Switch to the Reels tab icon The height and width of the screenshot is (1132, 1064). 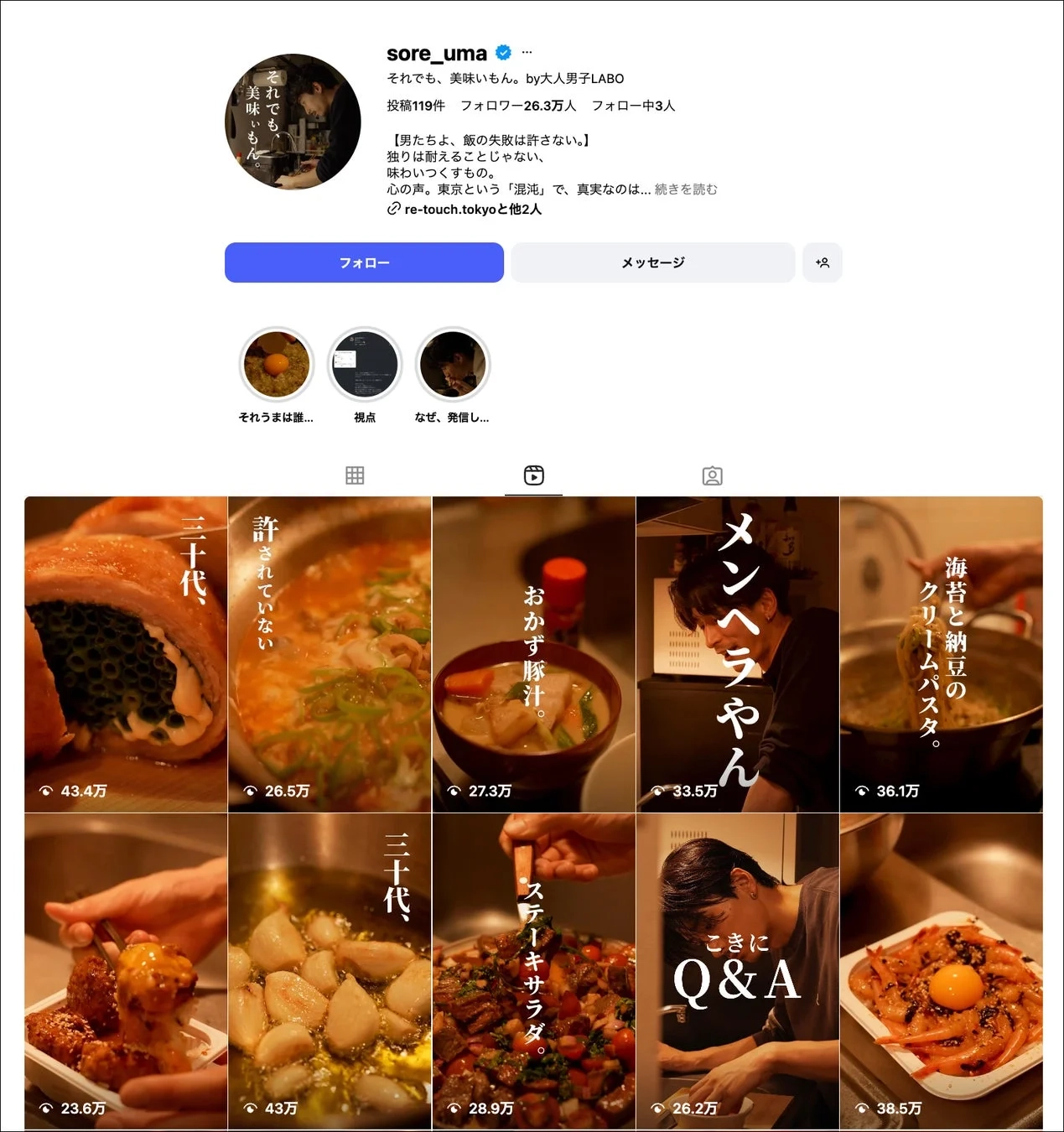click(x=533, y=475)
